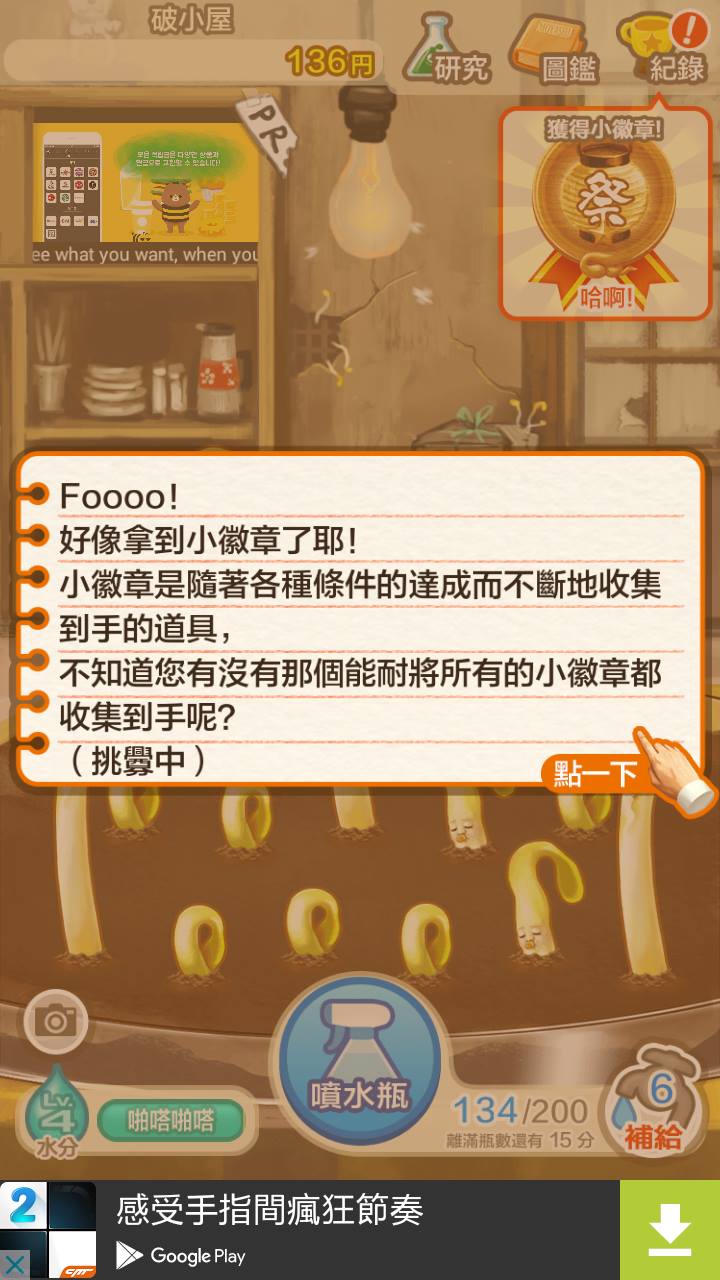The height and width of the screenshot is (1280, 720).
Task: Open the 研究 research menu
Action: pyautogui.click(x=448, y=50)
